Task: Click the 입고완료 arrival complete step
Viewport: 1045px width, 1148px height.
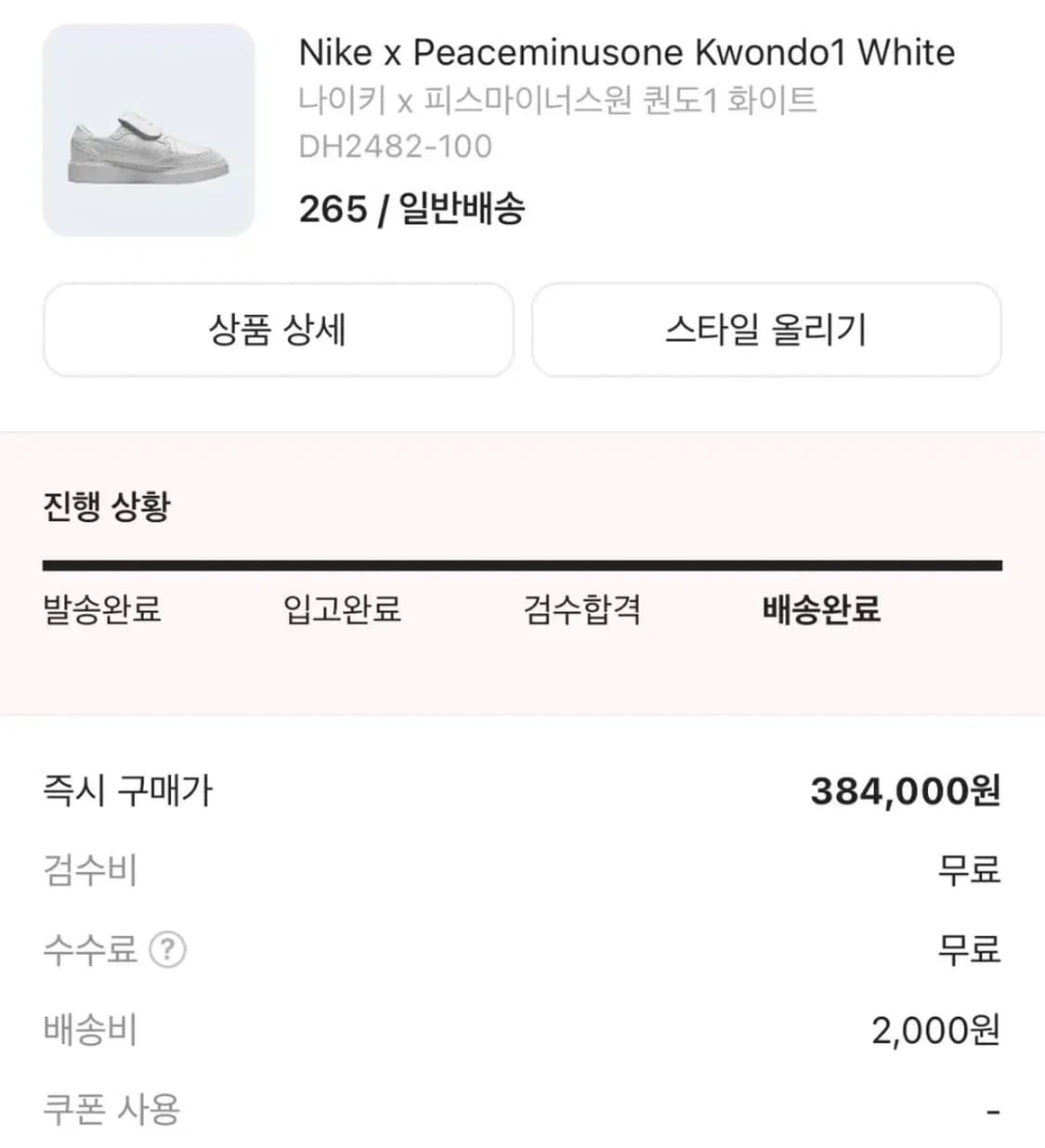Action: [x=344, y=611]
